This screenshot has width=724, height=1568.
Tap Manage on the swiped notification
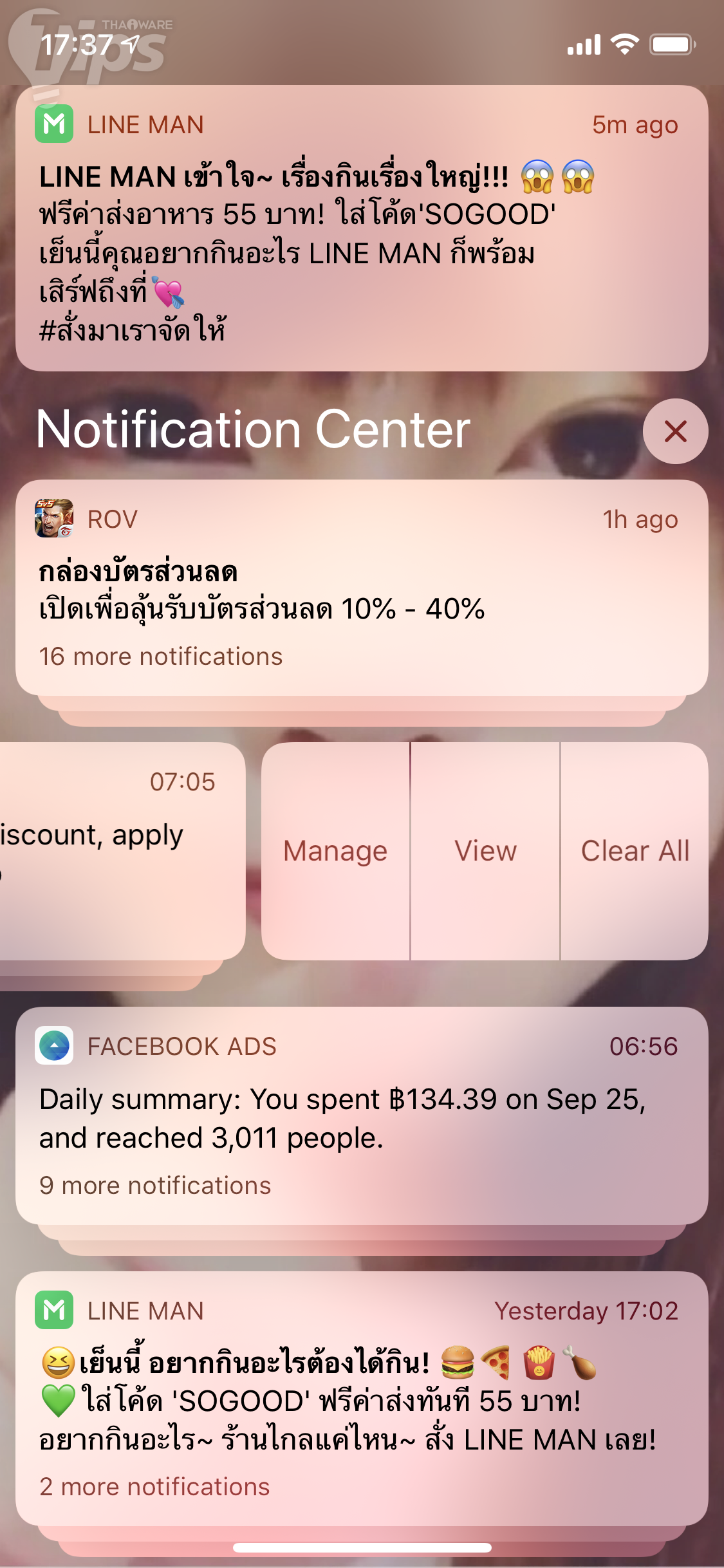335,851
